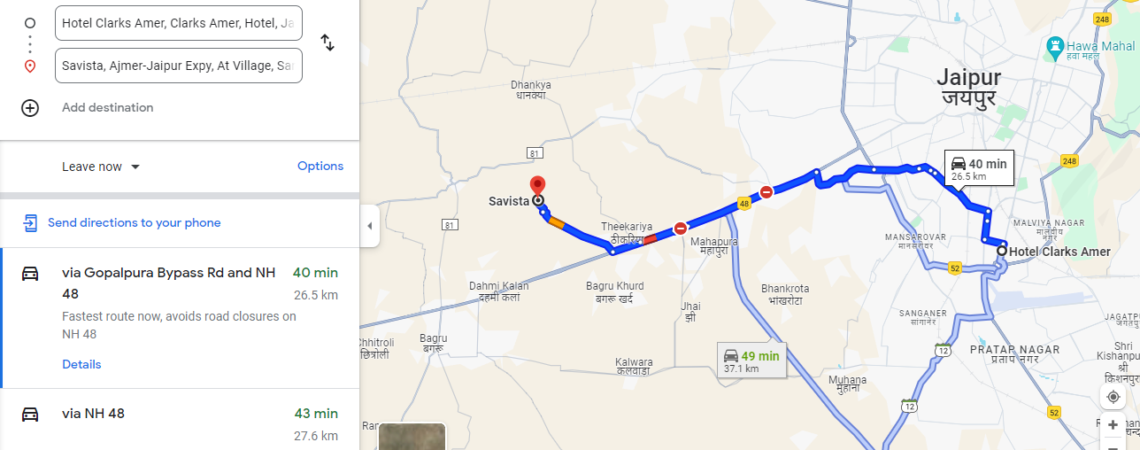The height and width of the screenshot is (450, 1140).
Task: Select the 49 min alternate route label
Action: point(752,360)
